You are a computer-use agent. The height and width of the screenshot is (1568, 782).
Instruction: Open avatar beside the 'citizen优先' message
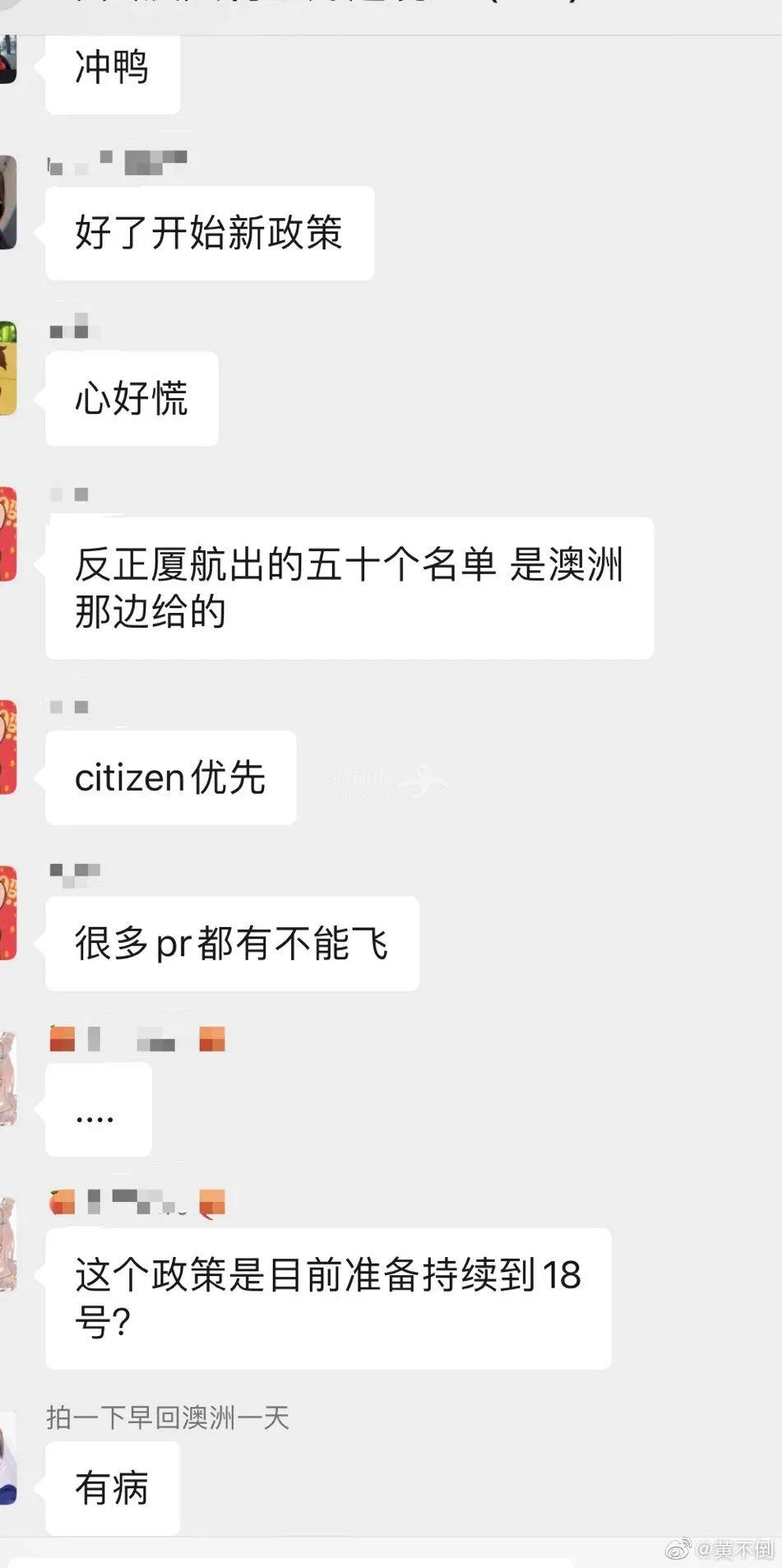(7, 747)
